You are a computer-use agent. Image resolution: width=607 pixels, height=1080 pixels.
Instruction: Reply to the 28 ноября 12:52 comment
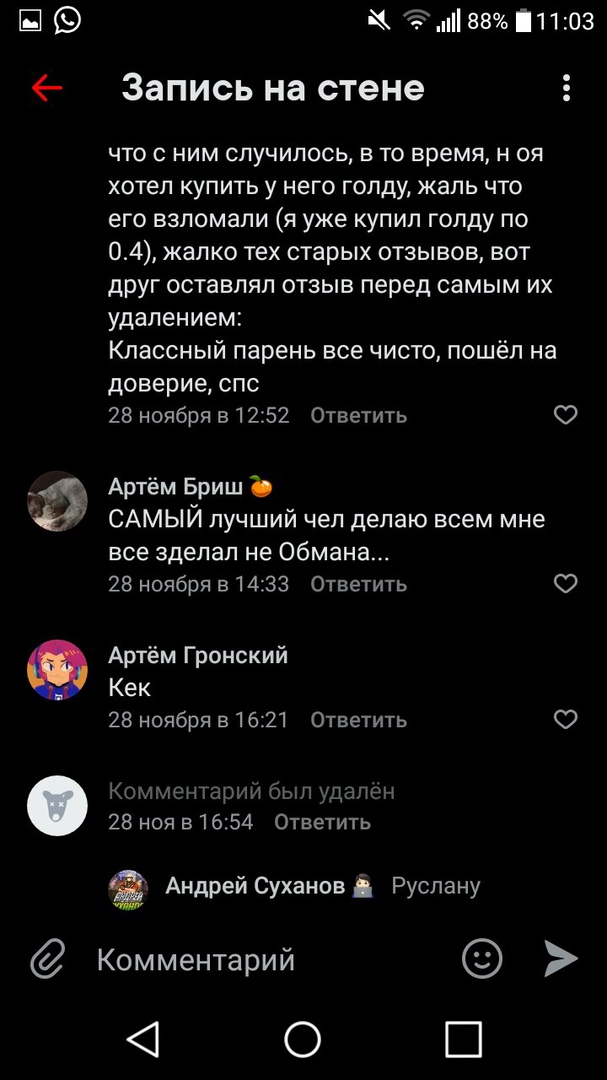(358, 415)
